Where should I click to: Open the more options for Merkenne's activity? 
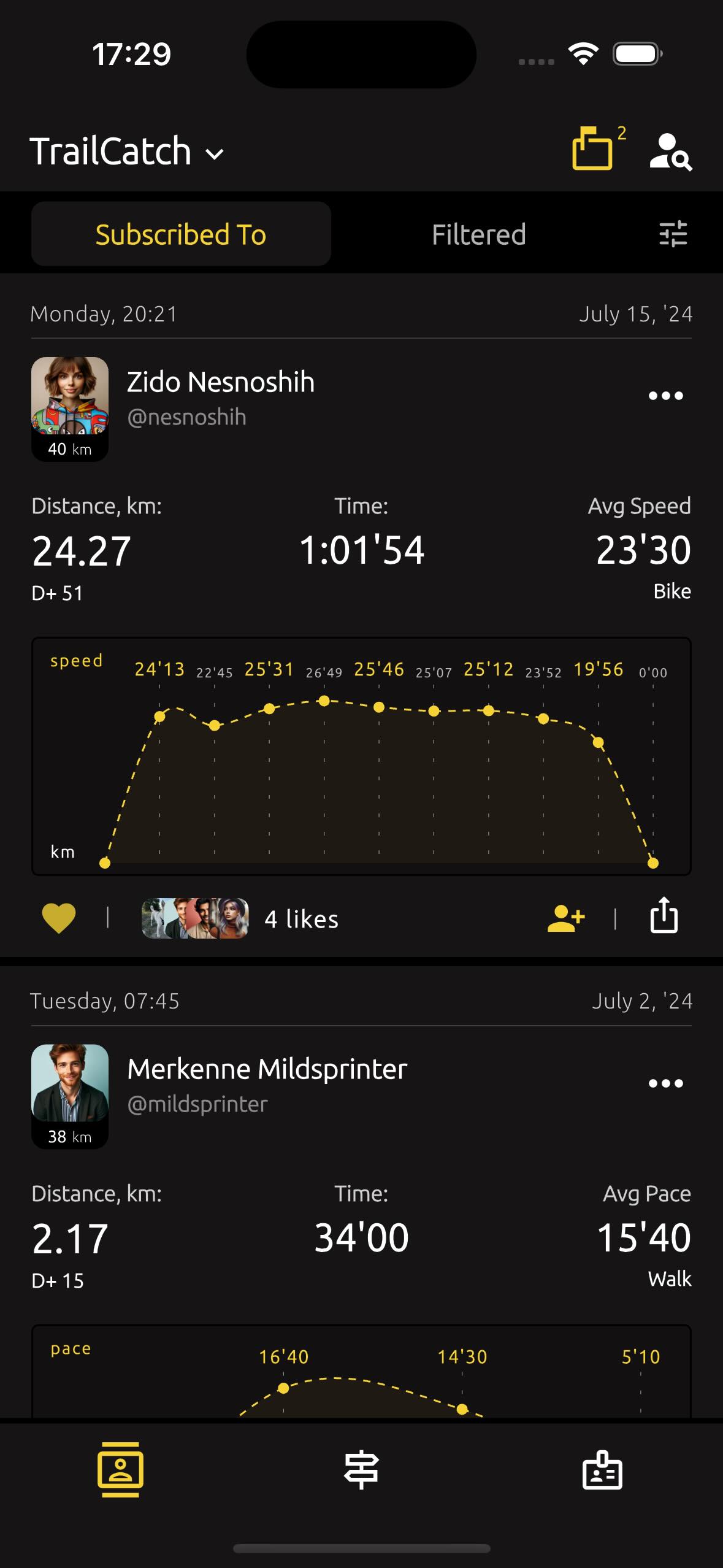pyautogui.click(x=665, y=1083)
